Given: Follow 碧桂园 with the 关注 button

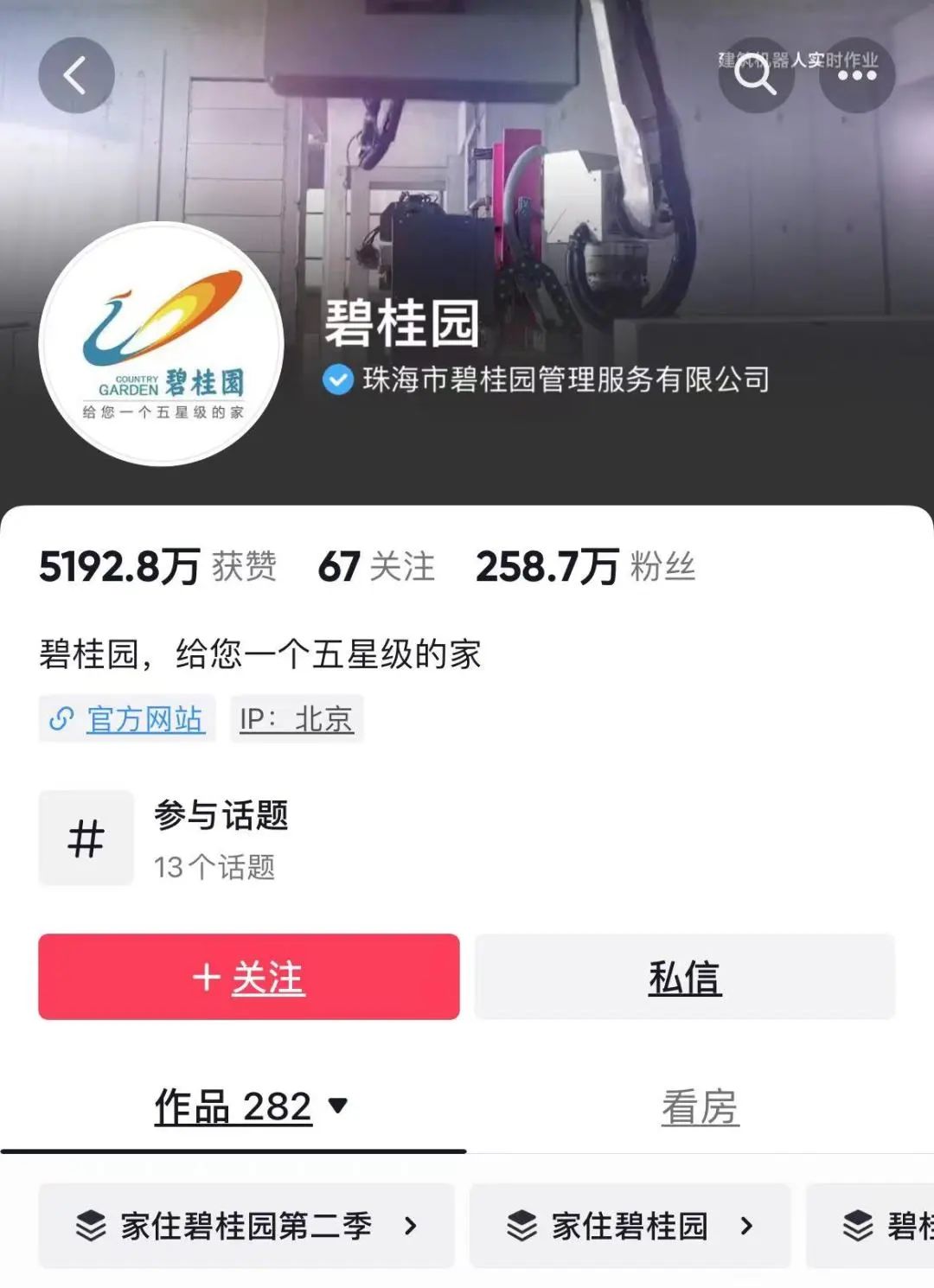Looking at the screenshot, I should click(x=249, y=977).
